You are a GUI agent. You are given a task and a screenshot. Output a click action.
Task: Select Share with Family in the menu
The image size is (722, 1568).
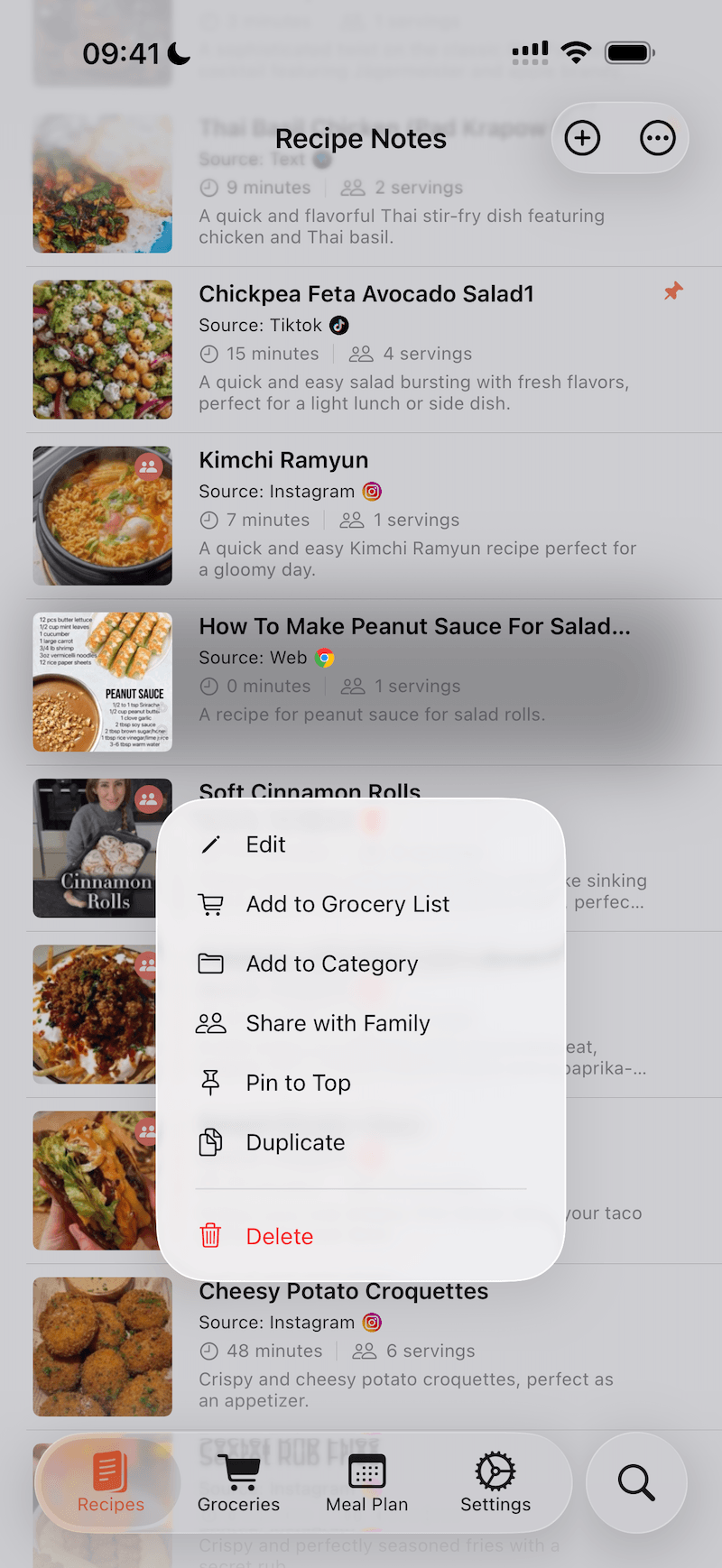[338, 1022]
